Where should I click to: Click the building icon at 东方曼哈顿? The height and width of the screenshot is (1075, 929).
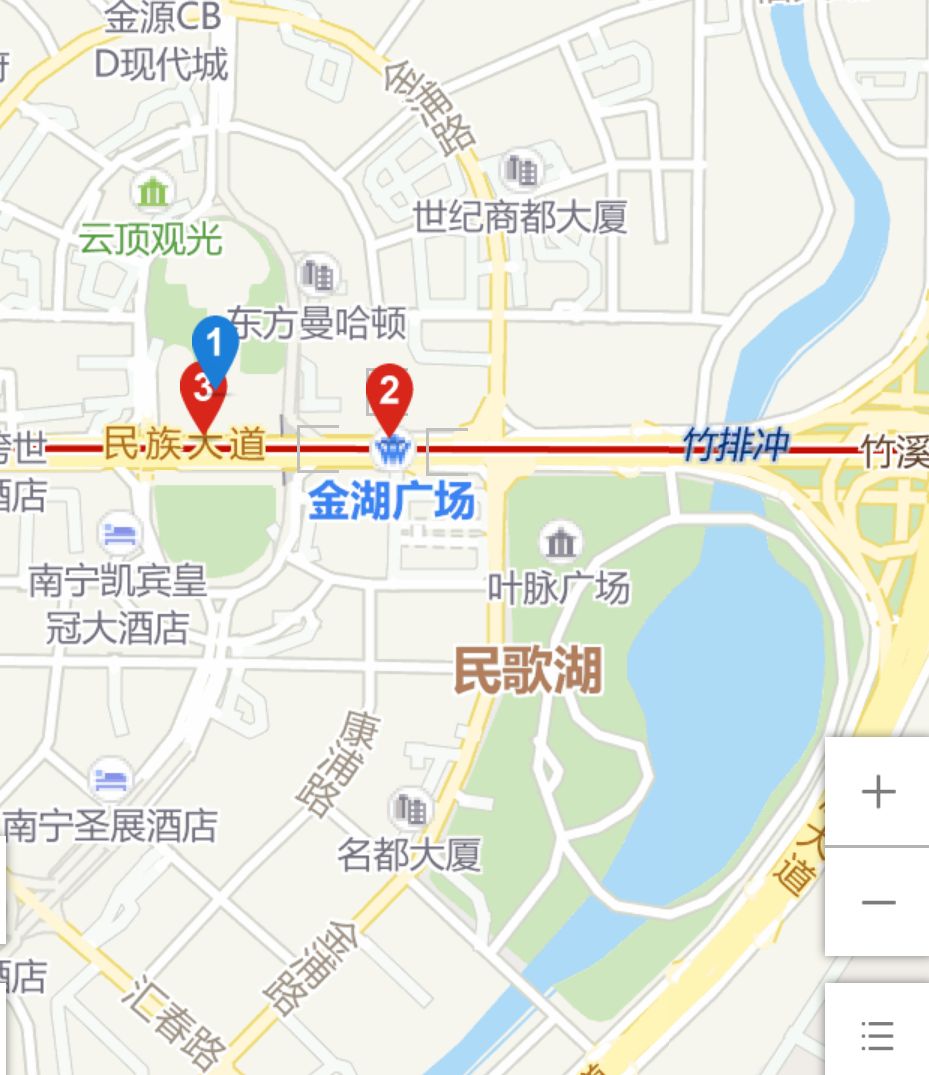[316, 274]
